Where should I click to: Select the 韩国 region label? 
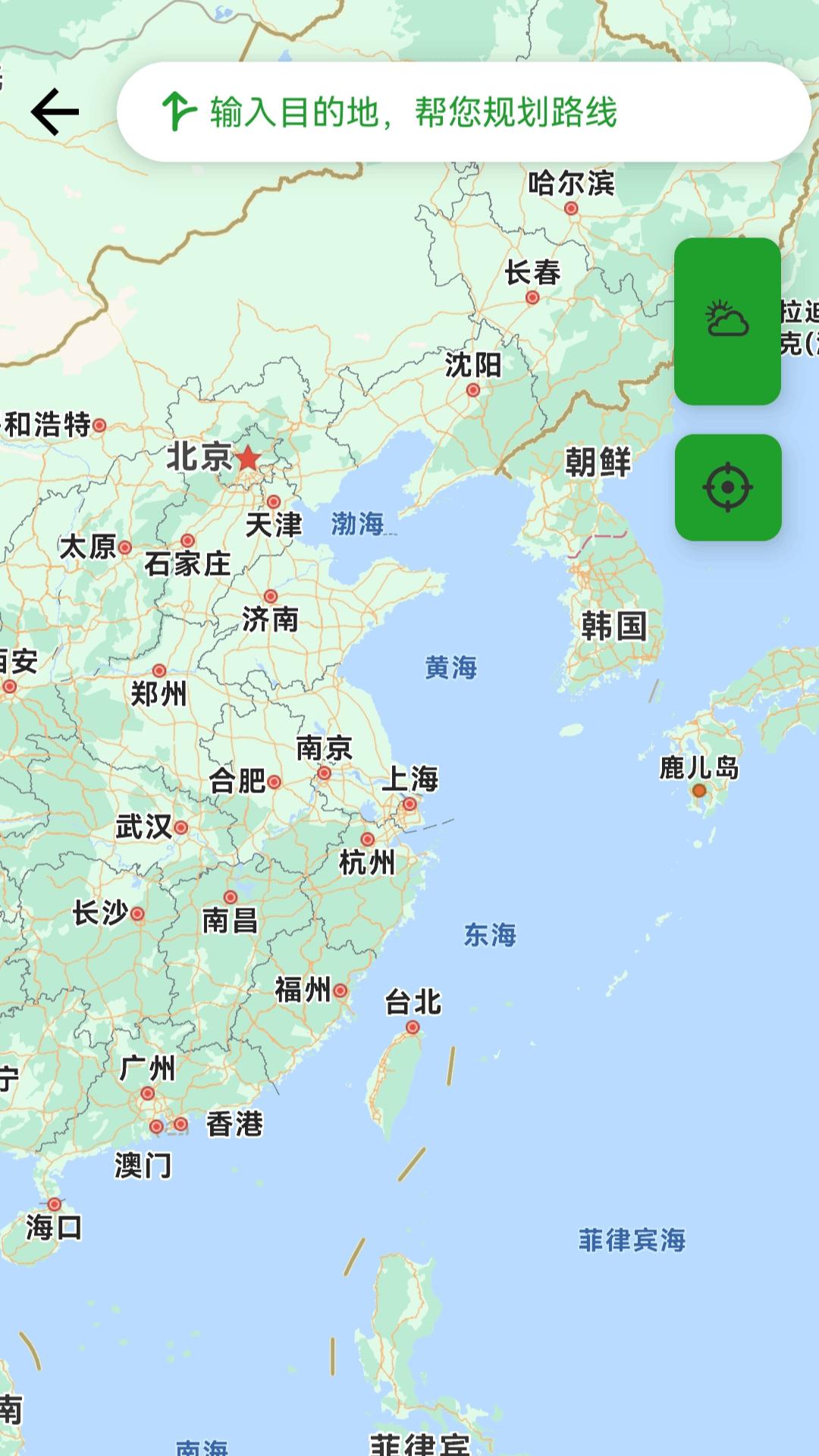pyautogui.click(x=614, y=625)
